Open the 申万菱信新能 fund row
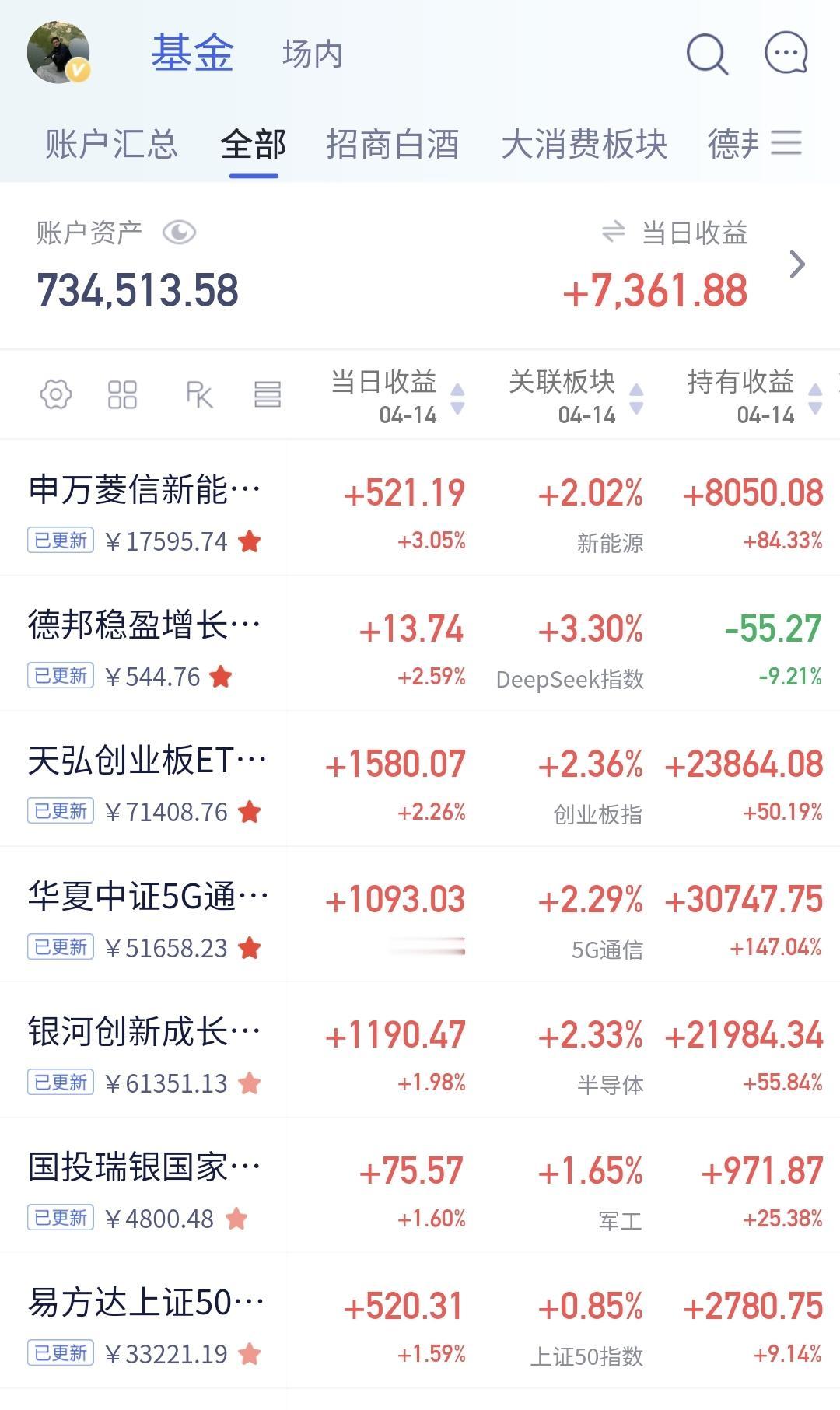The image size is (840, 1410). coord(420,508)
